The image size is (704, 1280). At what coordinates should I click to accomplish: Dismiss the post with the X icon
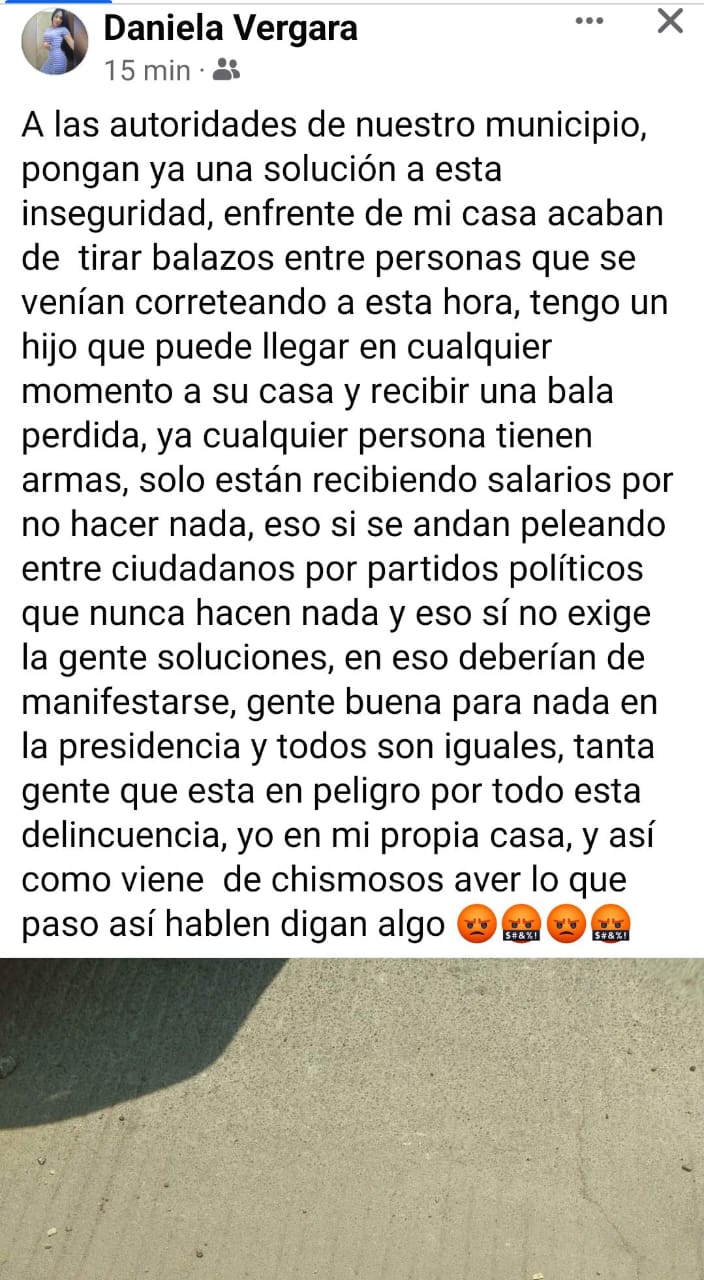click(670, 21)
